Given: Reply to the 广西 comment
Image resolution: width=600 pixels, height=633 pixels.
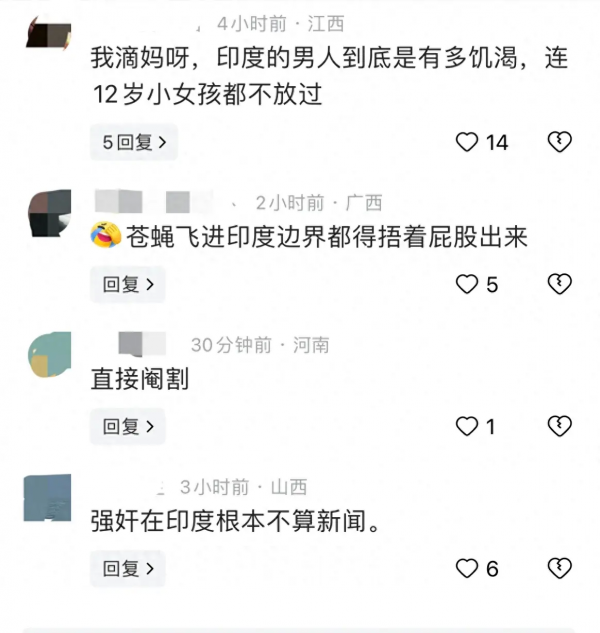Looking at the screenshot, I should pyautogui.click(x=128, y=284).
